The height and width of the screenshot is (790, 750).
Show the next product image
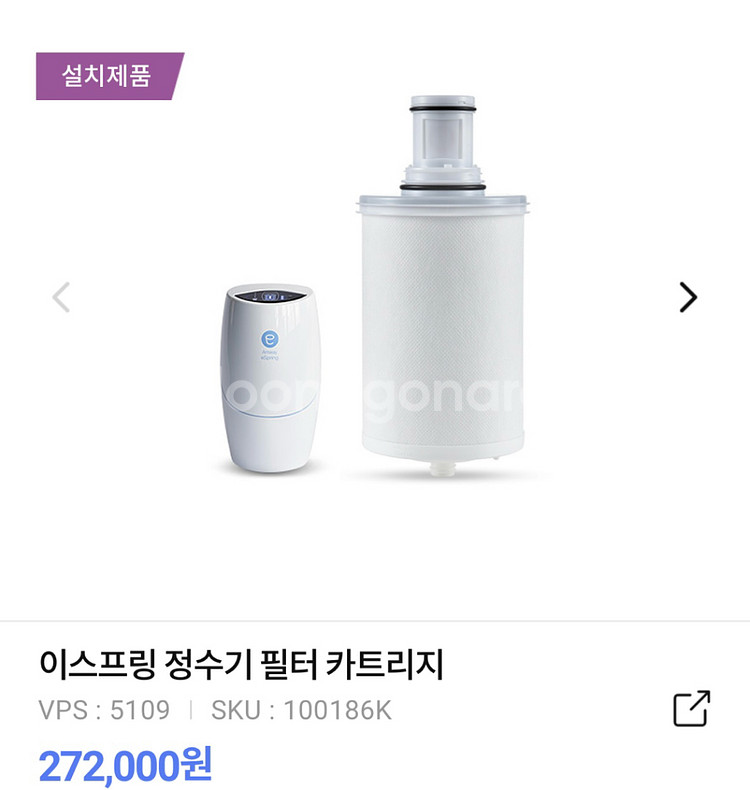[688, 297]
